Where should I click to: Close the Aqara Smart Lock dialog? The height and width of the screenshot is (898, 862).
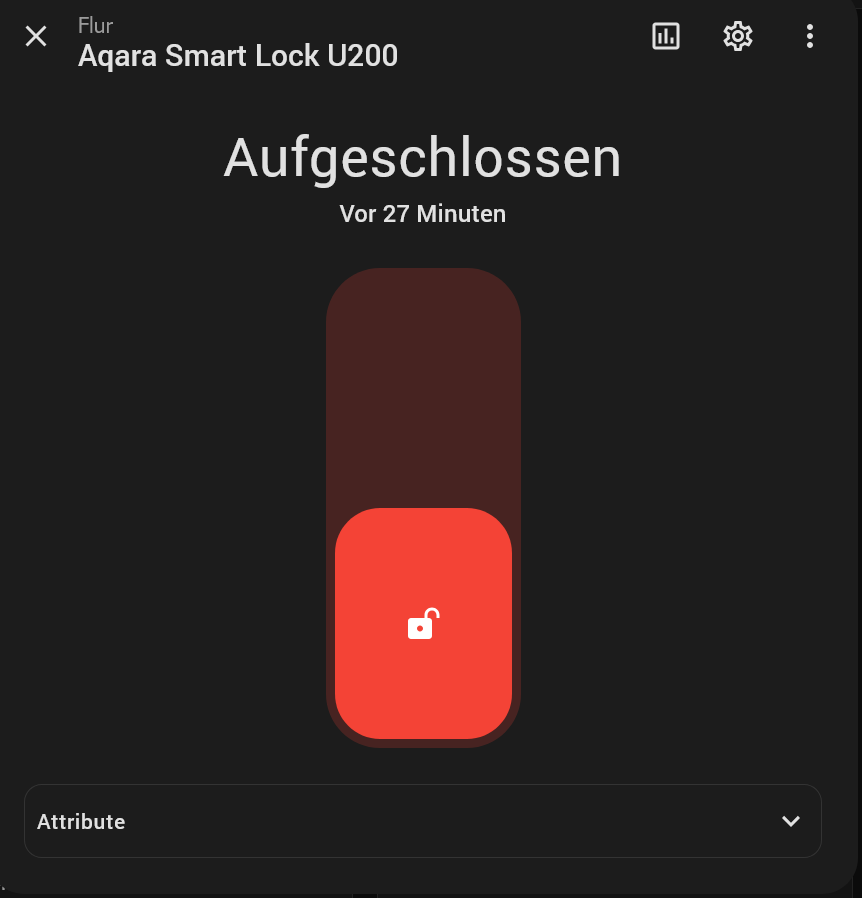coord(36,37)
